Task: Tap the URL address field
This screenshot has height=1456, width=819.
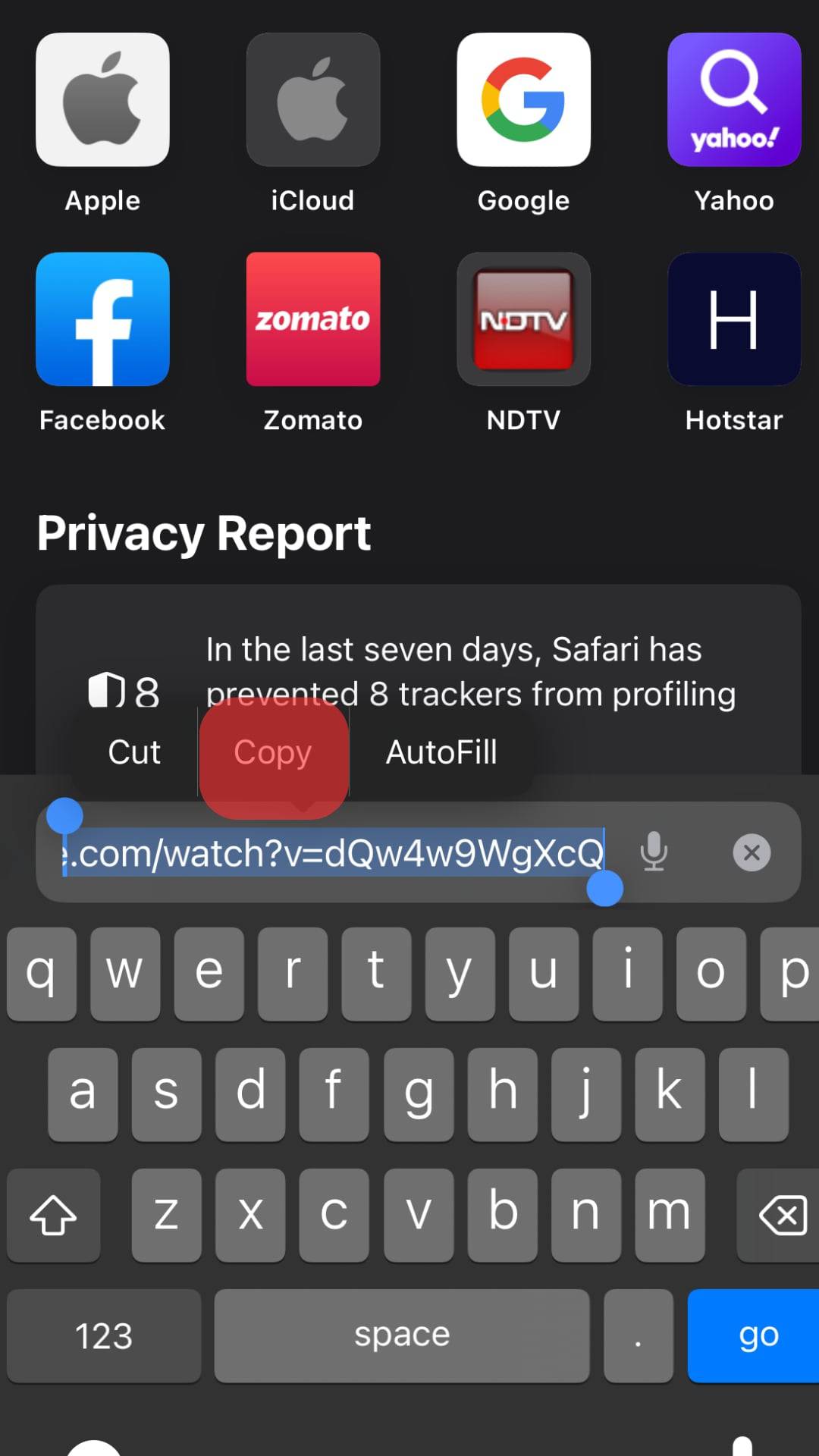Action: click(334, 853)
